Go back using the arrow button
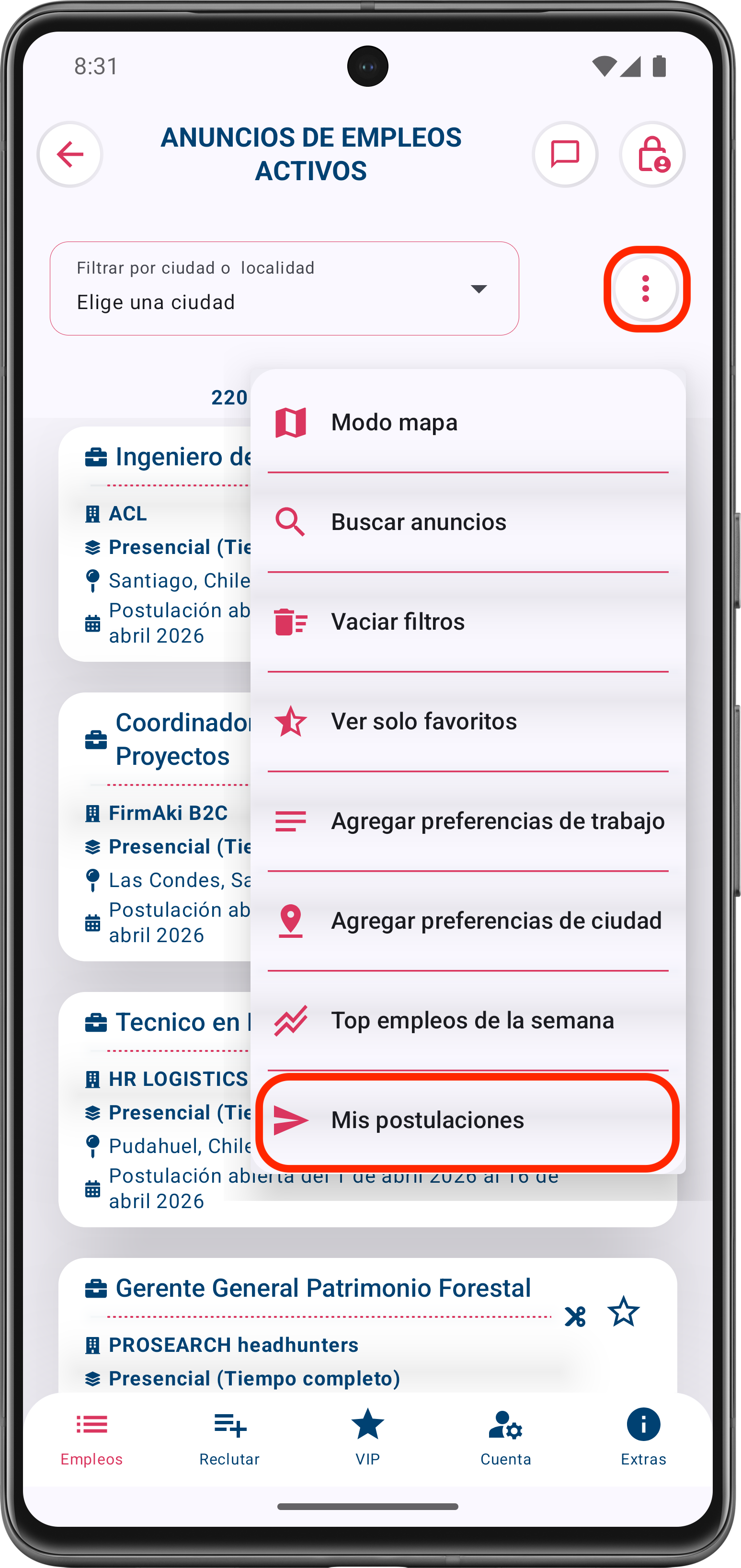The width and height of the screenshot is (741, 1568). [x=70, y=154]
